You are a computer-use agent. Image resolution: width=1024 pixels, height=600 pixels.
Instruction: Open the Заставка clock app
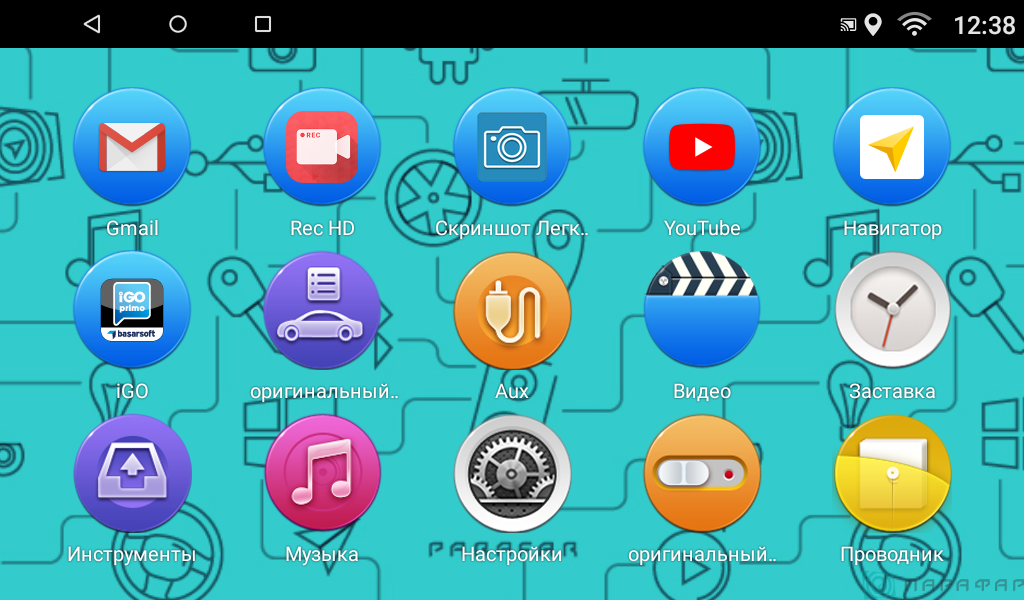pos(892,310)
